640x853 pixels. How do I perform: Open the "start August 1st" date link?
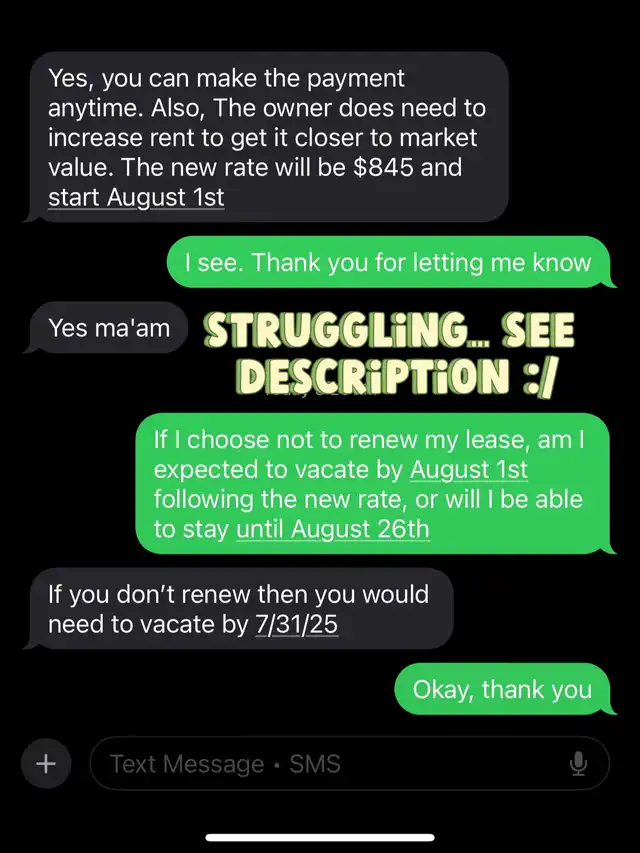coord(136,197)
